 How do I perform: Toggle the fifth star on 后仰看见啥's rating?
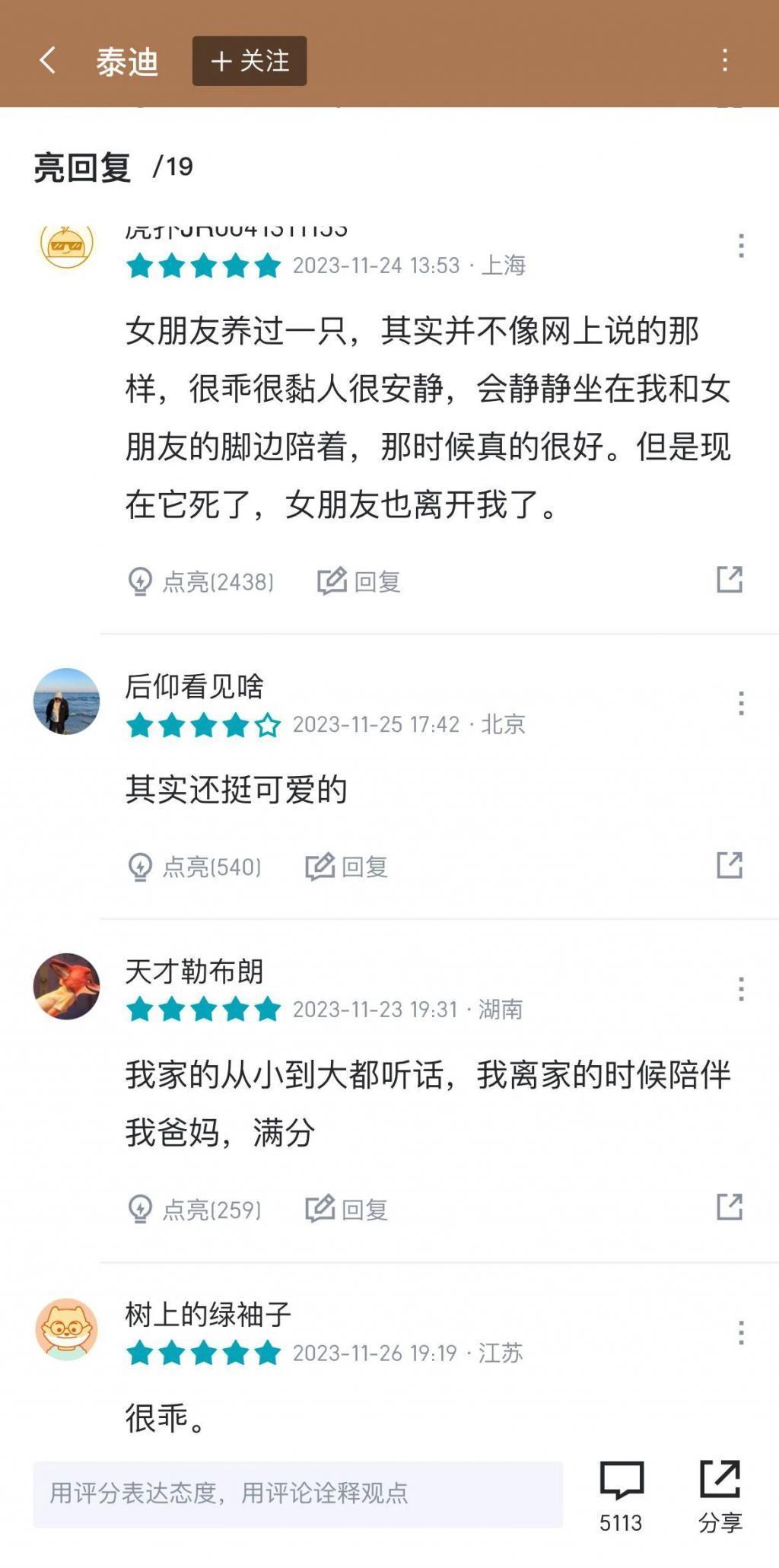tap(267, 726)
